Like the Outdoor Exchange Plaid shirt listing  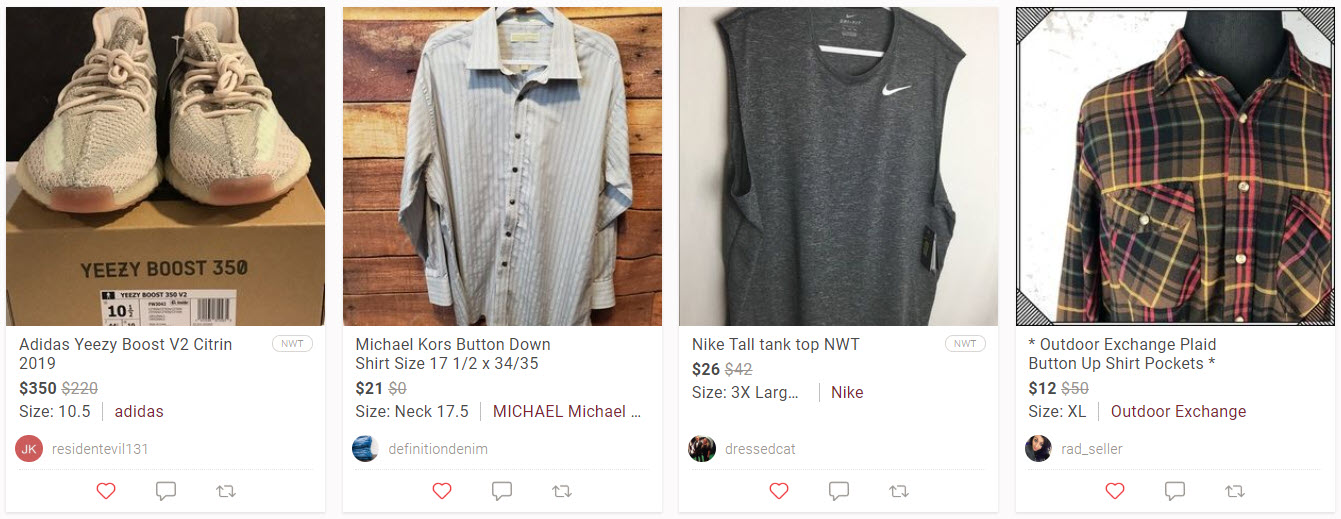1115,491
